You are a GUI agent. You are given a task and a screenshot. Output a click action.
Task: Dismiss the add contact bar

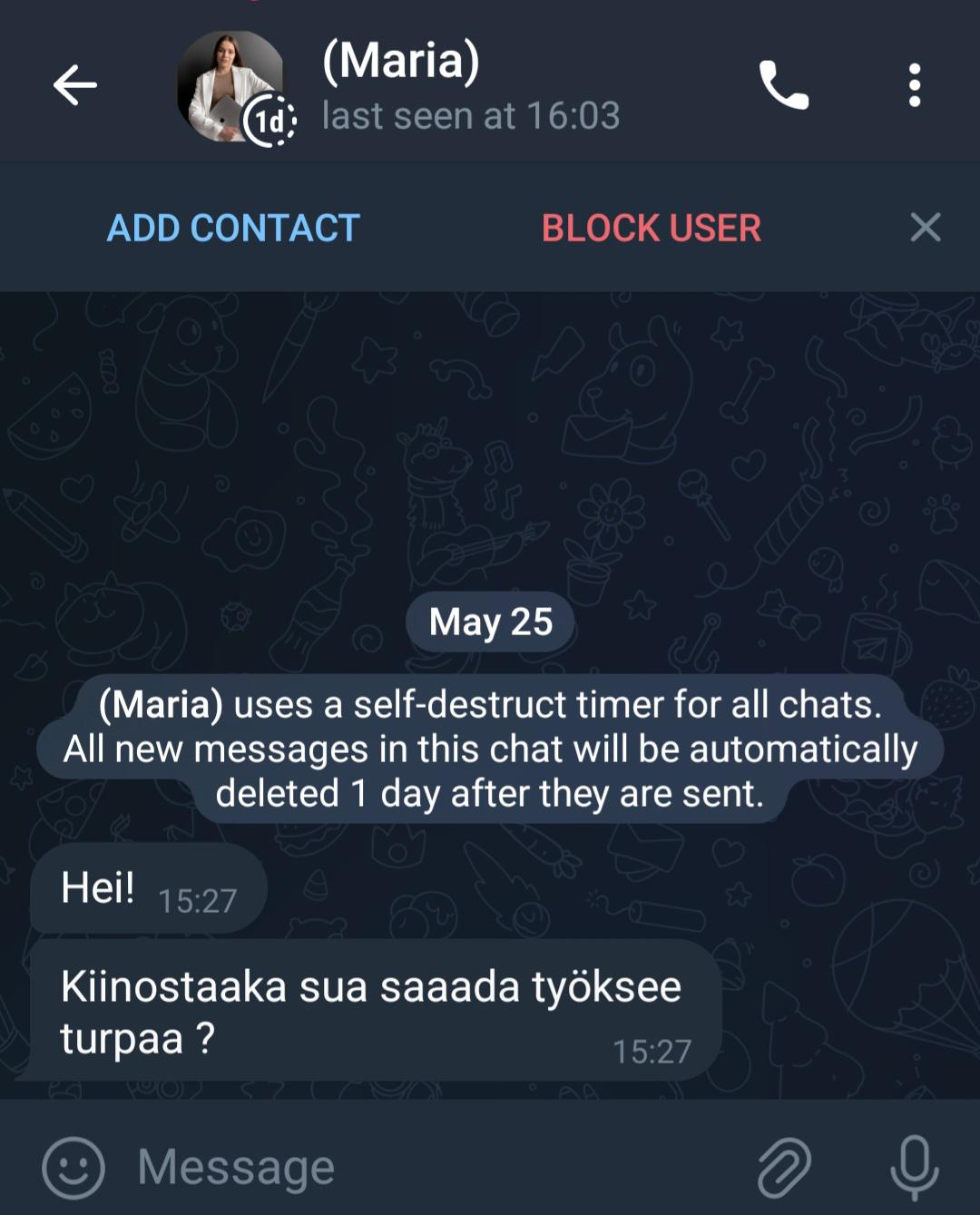pos(925,228)
